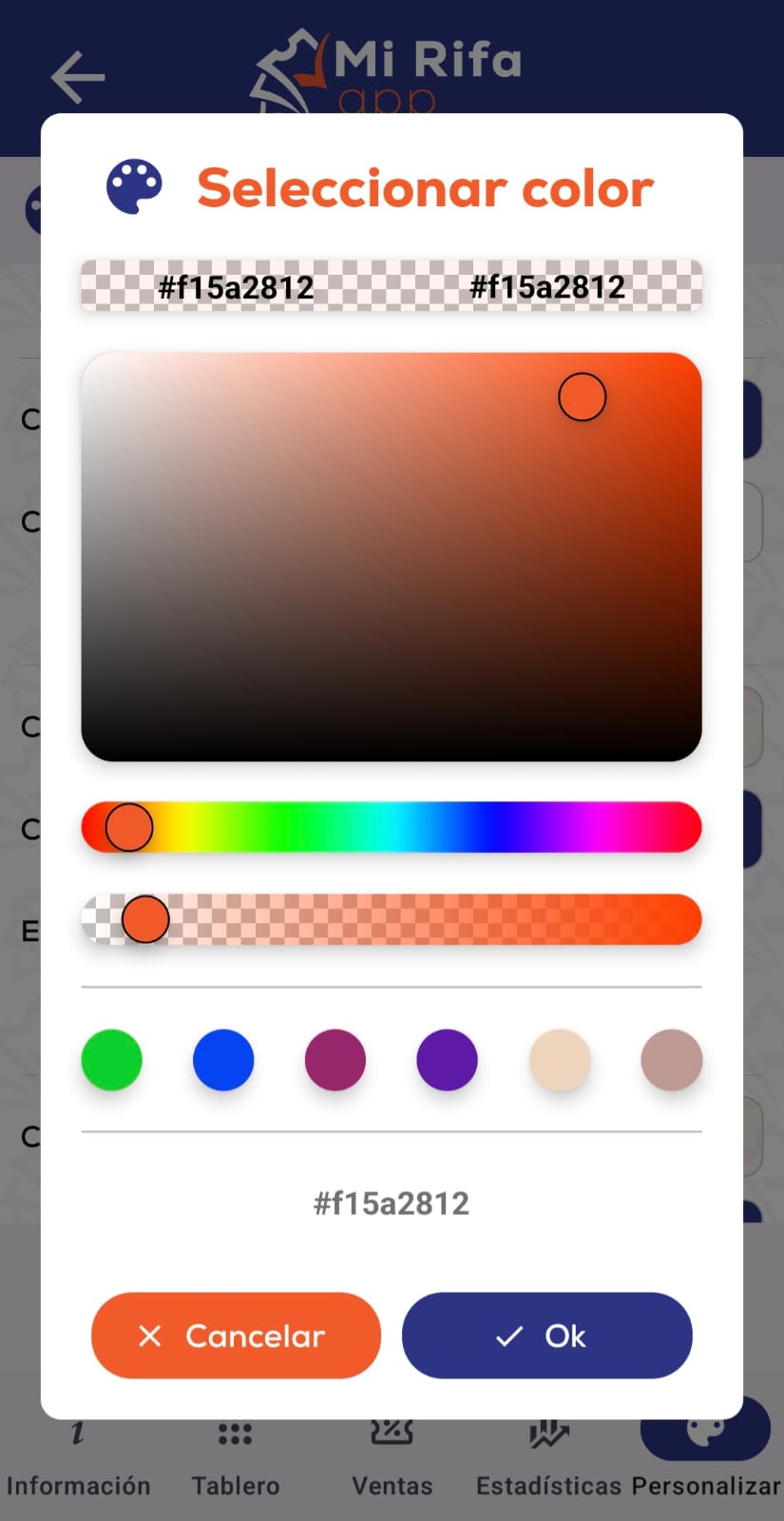The width and height of the screenshot is (784, 1521).
Task: Choose the beige preset color swatch
Action: point(560,1060)
